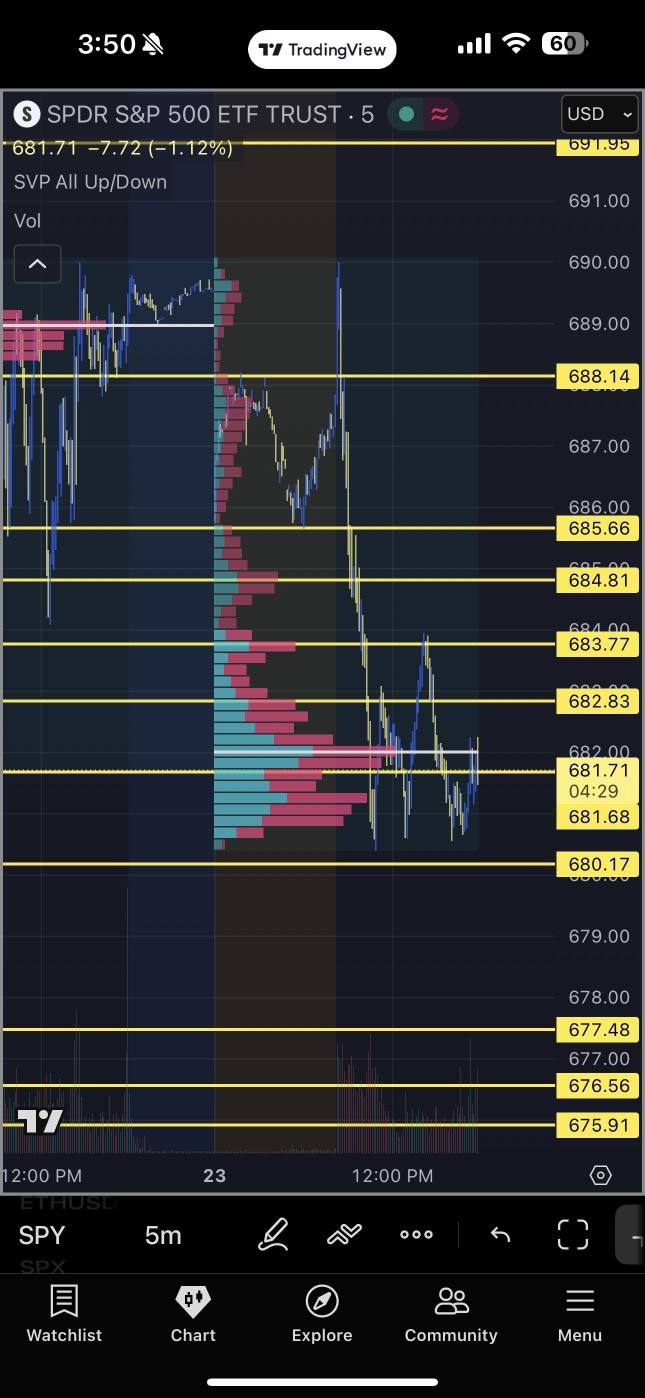Enter fullscreen chart mode

(573, 1235)
